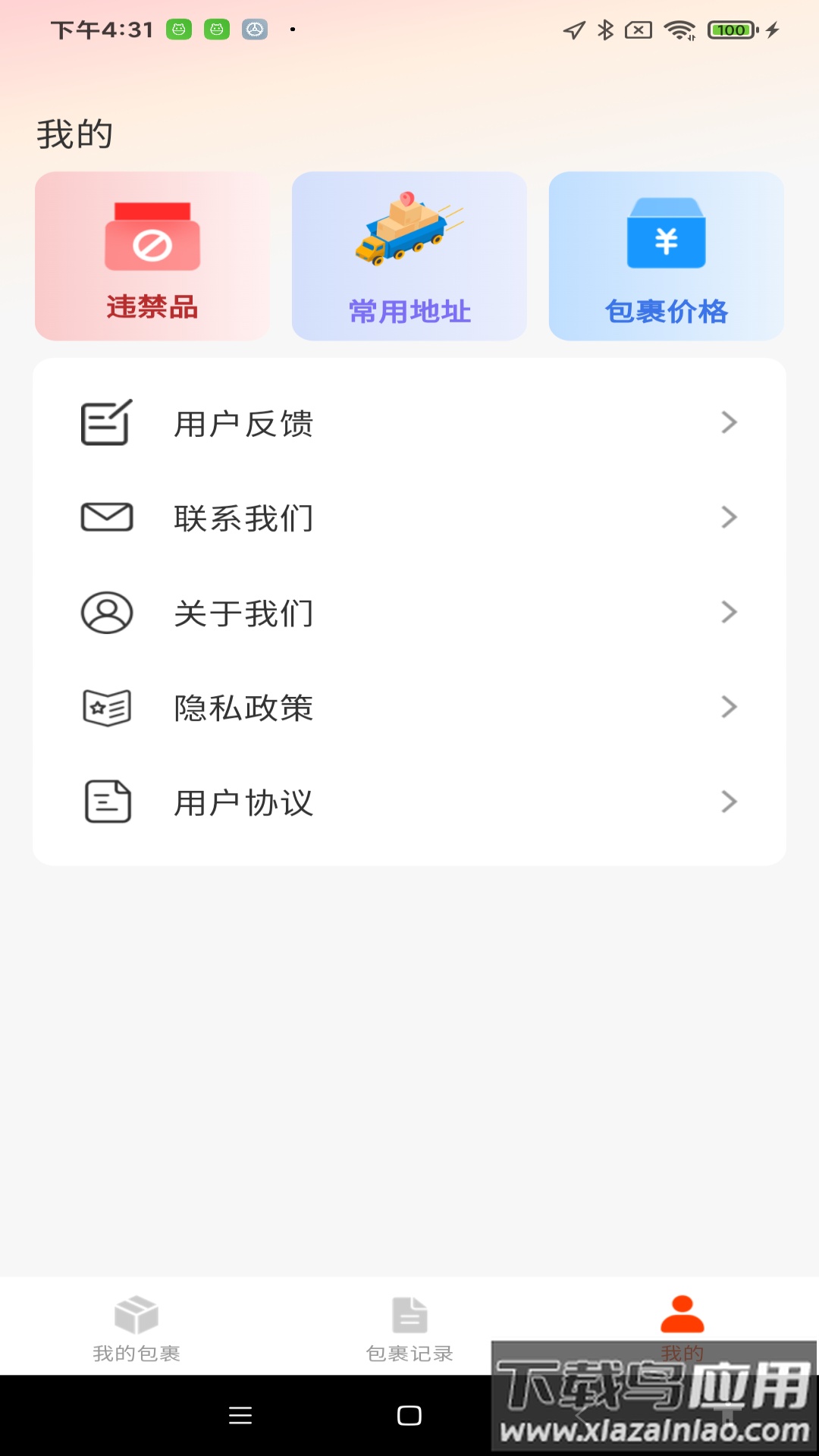Tap the location arrow status icon
Screen dimensions: 819x1456
(x=573, y=30)
